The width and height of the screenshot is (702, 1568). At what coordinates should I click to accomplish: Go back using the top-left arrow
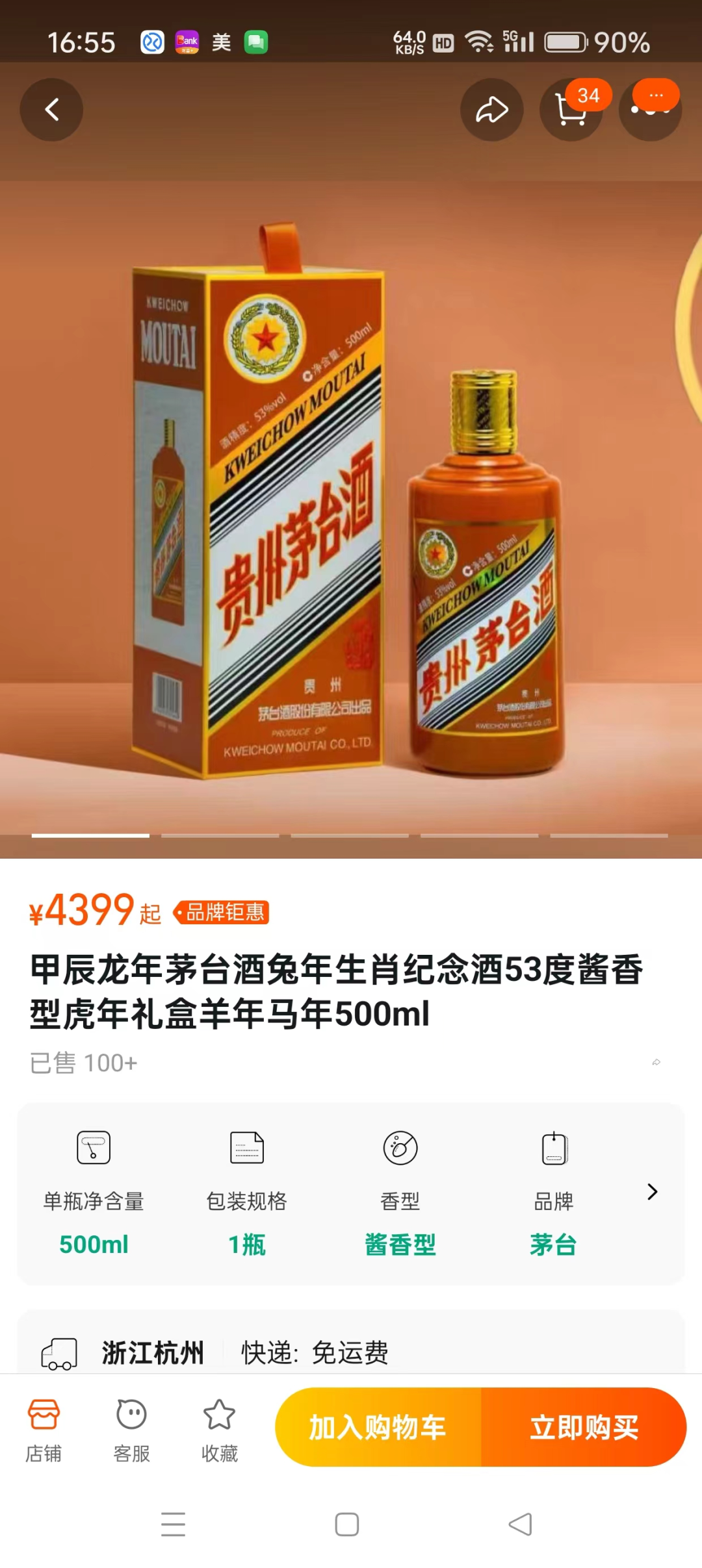51,110
